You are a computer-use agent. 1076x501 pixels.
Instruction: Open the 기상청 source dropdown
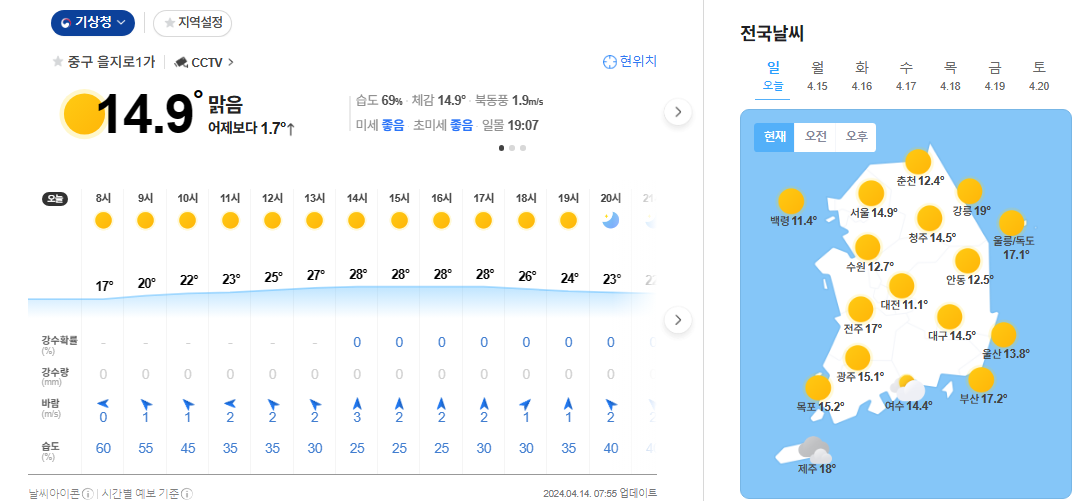click(92, 22)
